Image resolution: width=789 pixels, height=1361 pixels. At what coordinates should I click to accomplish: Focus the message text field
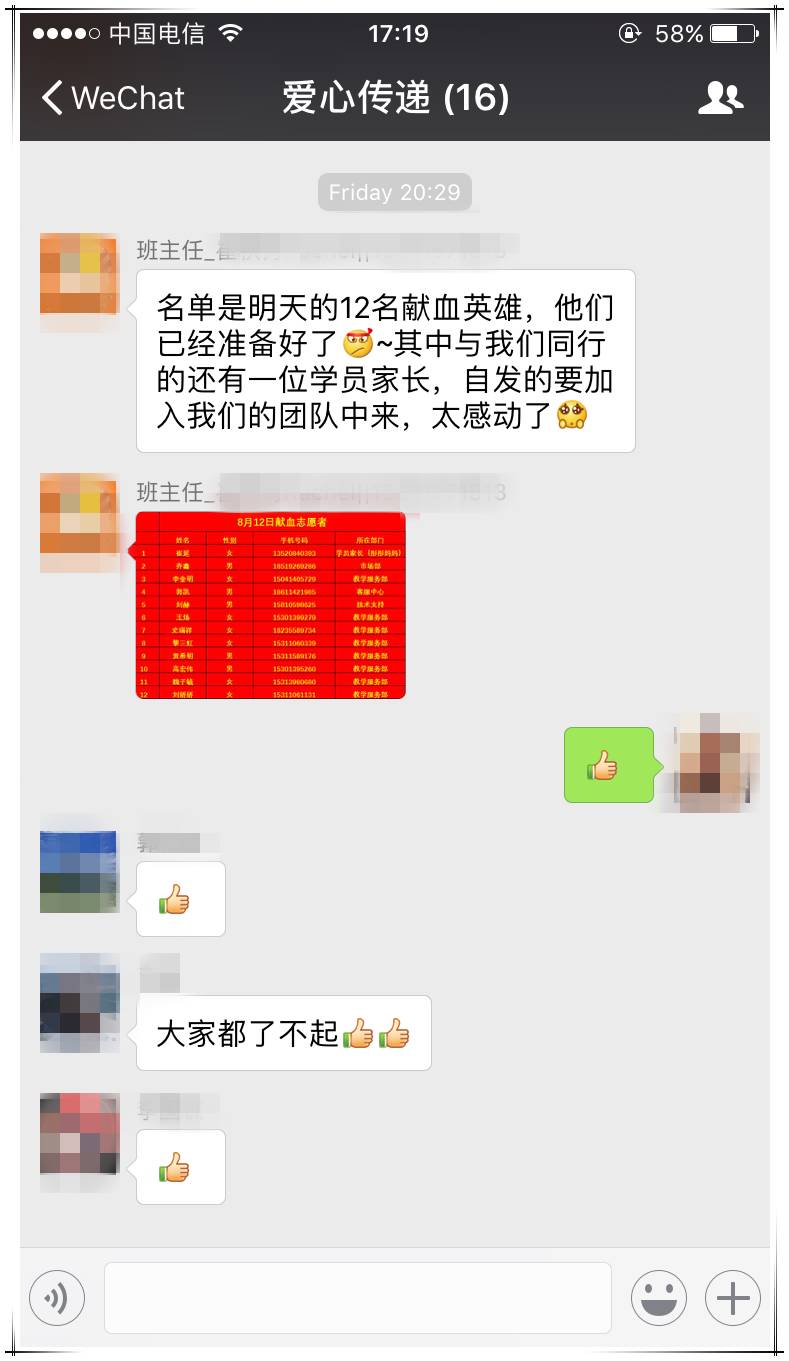pyautogui.click(x=357, y=1298)
